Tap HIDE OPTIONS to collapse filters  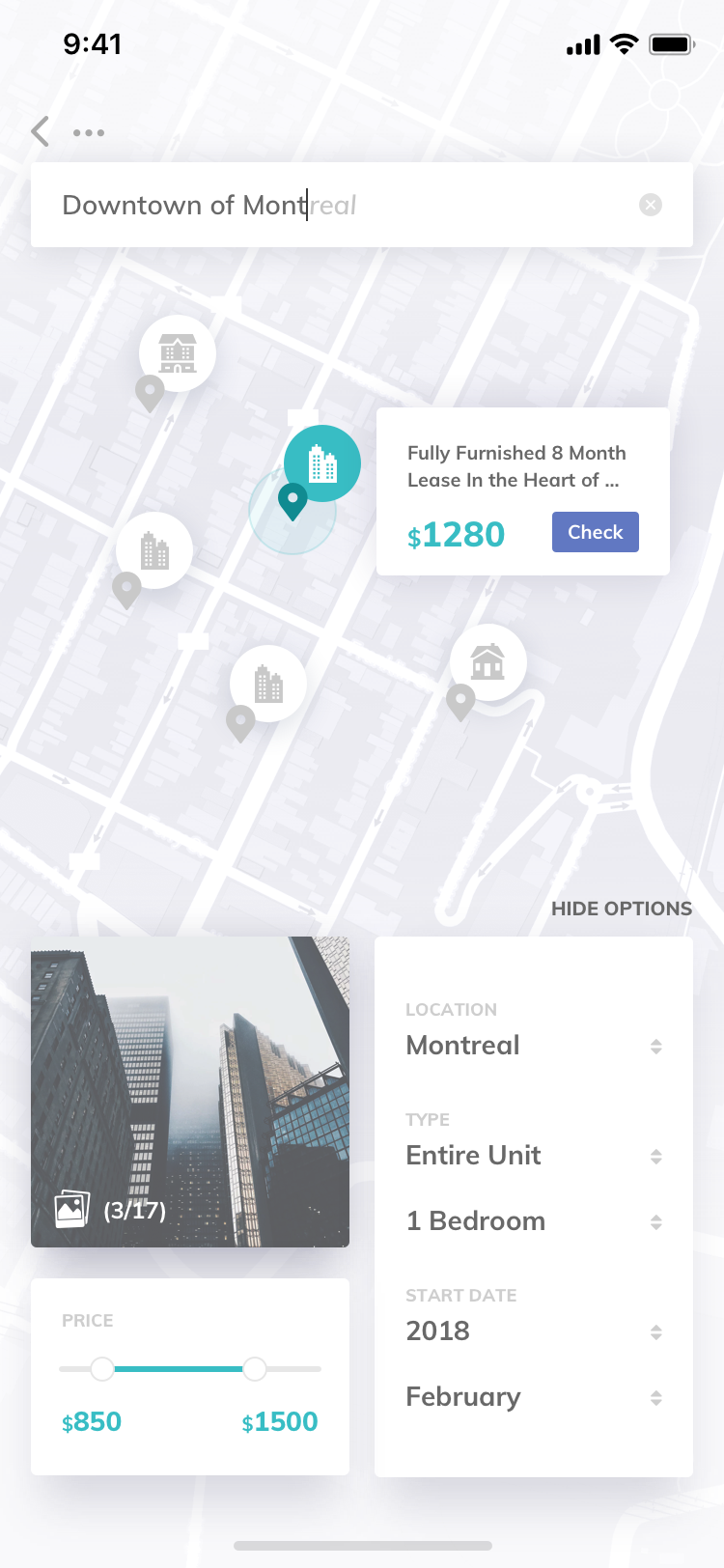(x=622, y=909)
